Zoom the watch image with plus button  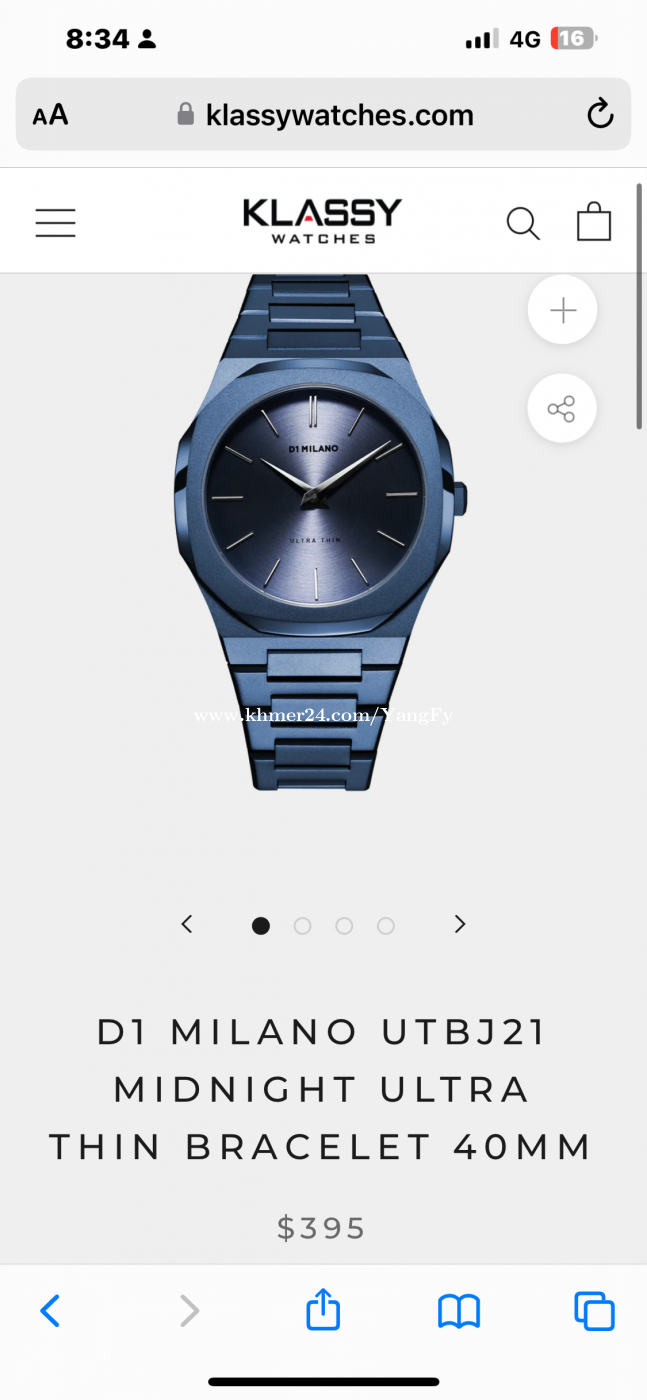click(563, 311)
